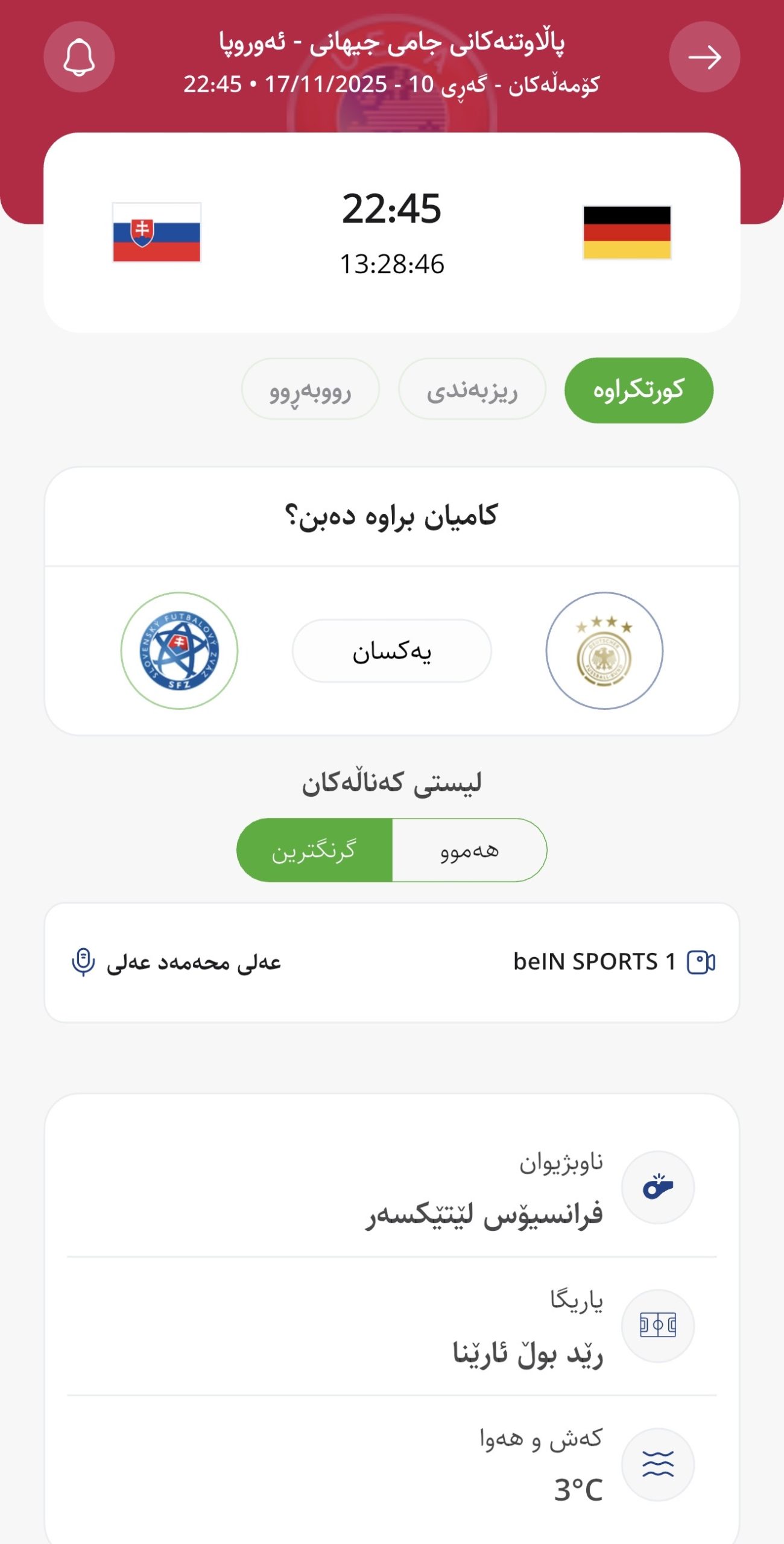Tap the Slovakia flag in scoreboard
784x1544 pixels.
[x=157, y=233]
